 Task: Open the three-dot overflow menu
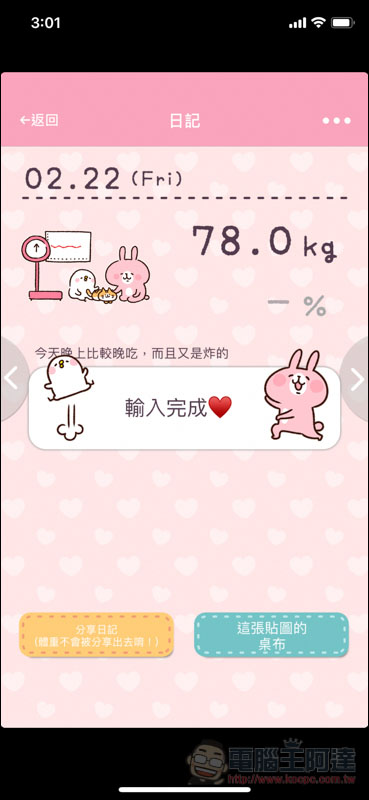pyautogui.click(x=336, y=121)
